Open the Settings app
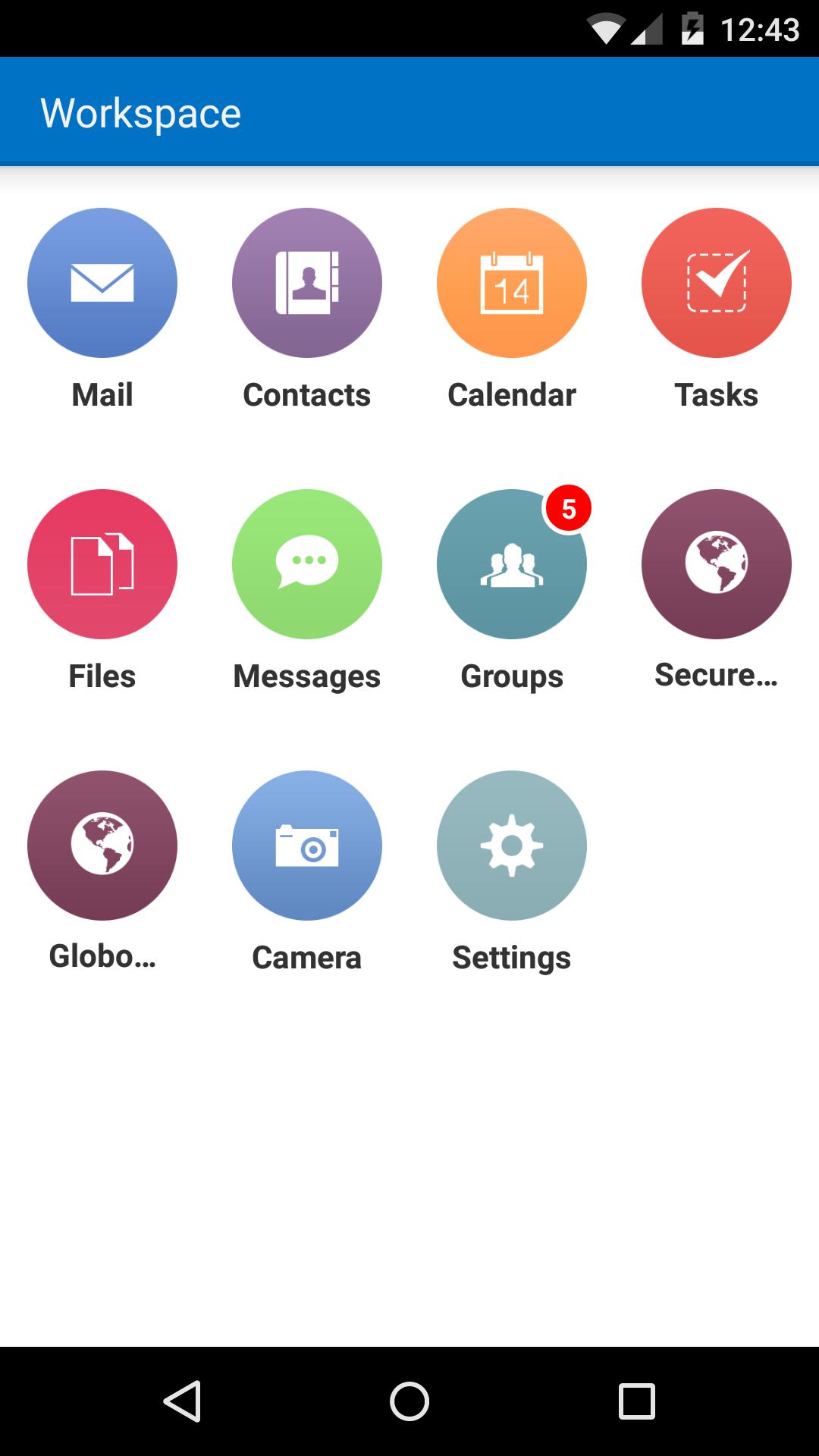Viewport: 819px width, 1456px height. [x=511, y=846]
